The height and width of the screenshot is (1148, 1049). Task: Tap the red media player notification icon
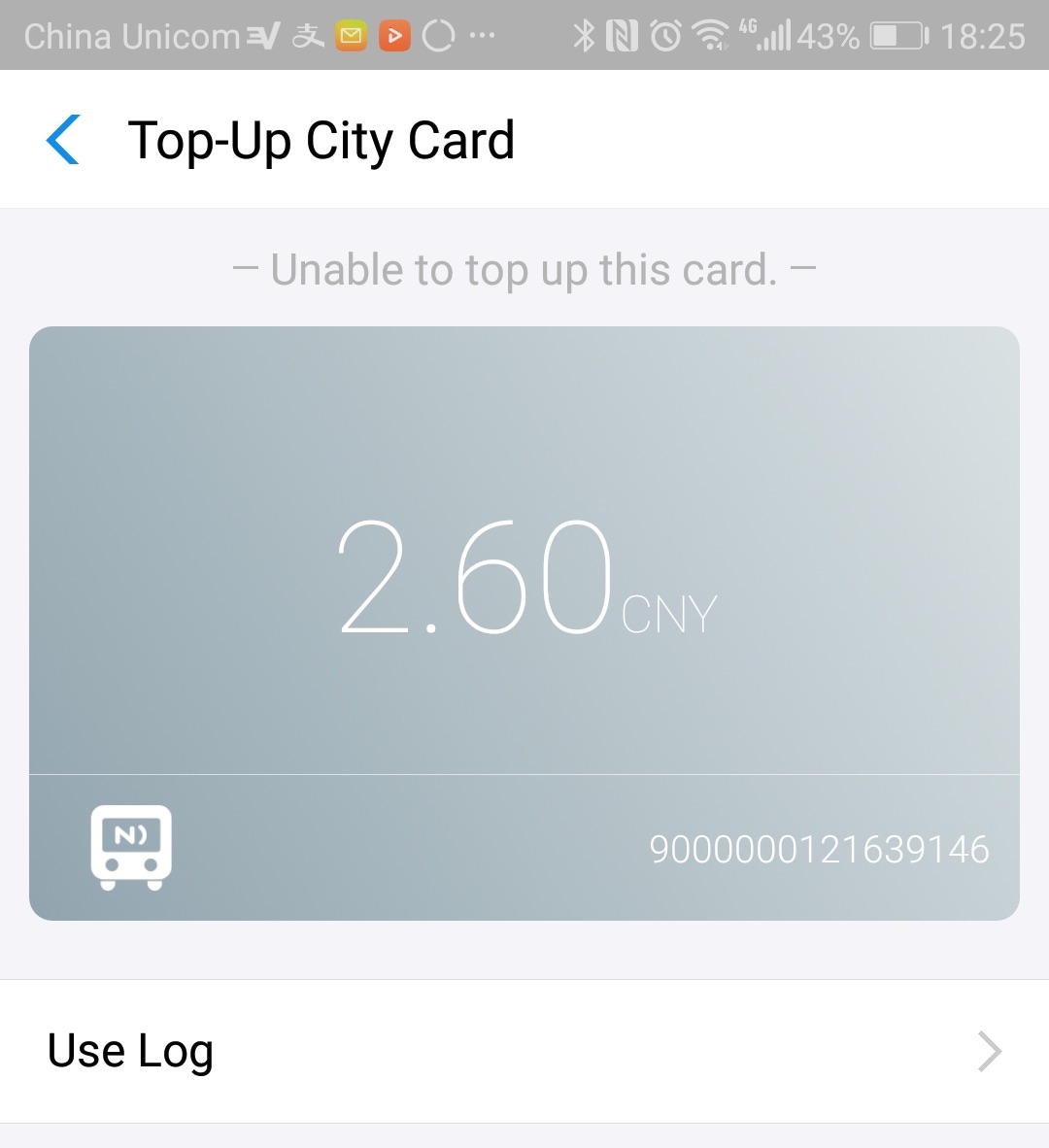[396, 35]
